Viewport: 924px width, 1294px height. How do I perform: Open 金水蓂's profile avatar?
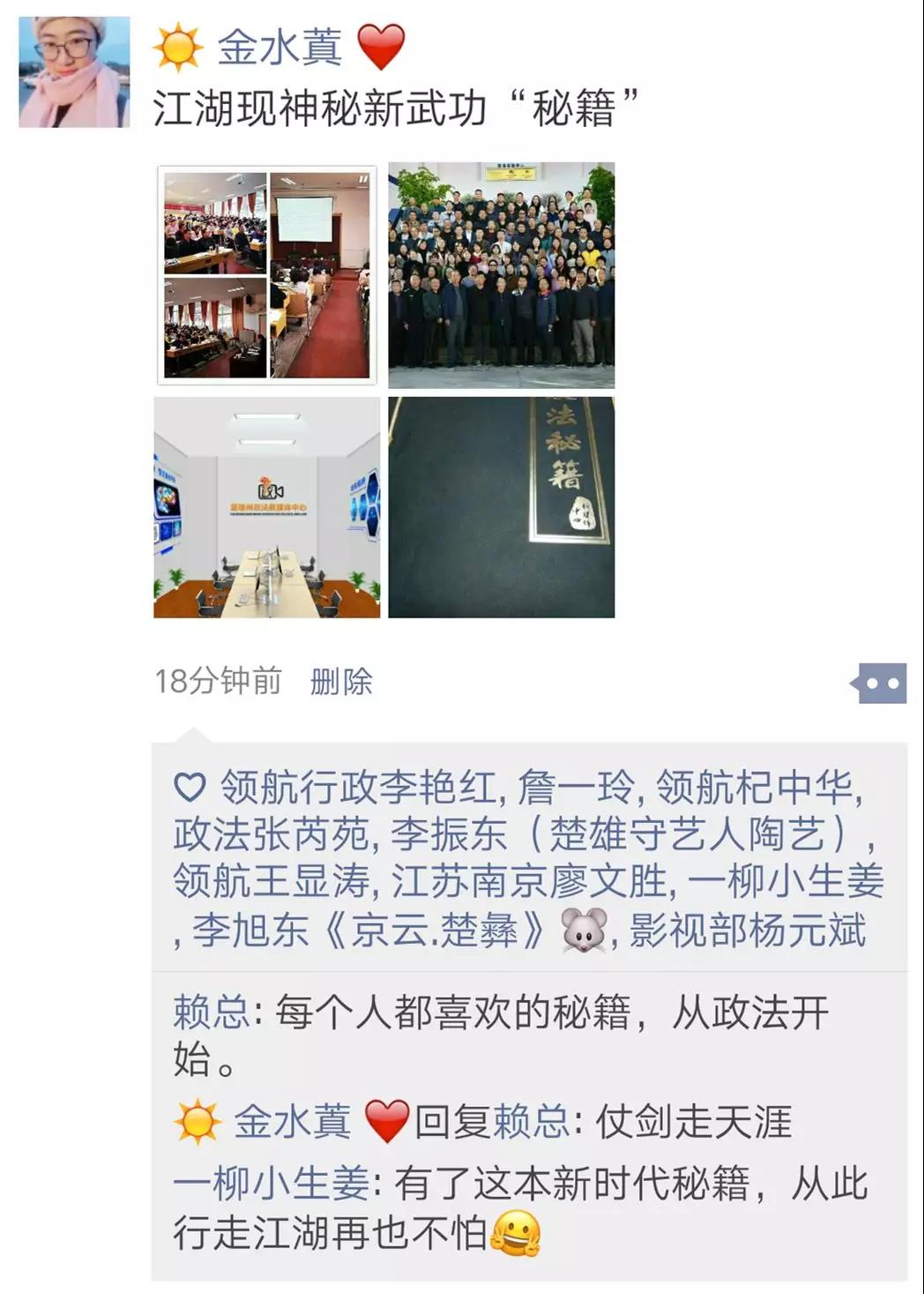point(75,71)
